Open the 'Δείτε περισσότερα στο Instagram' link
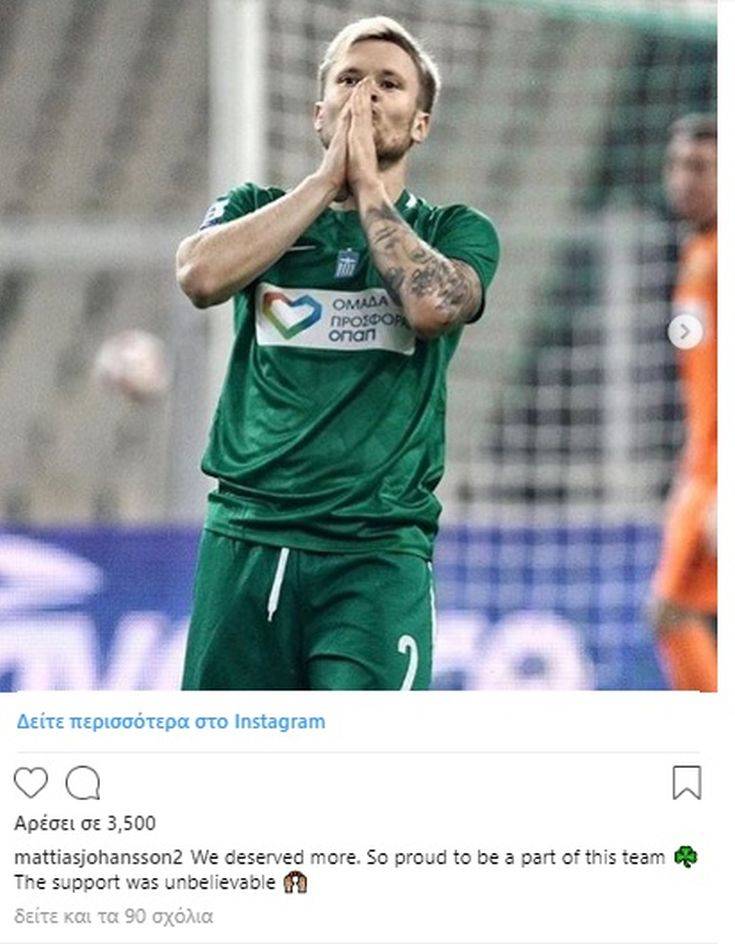The height and width of the screenshot is (944, 735). [x=171, y=721]
